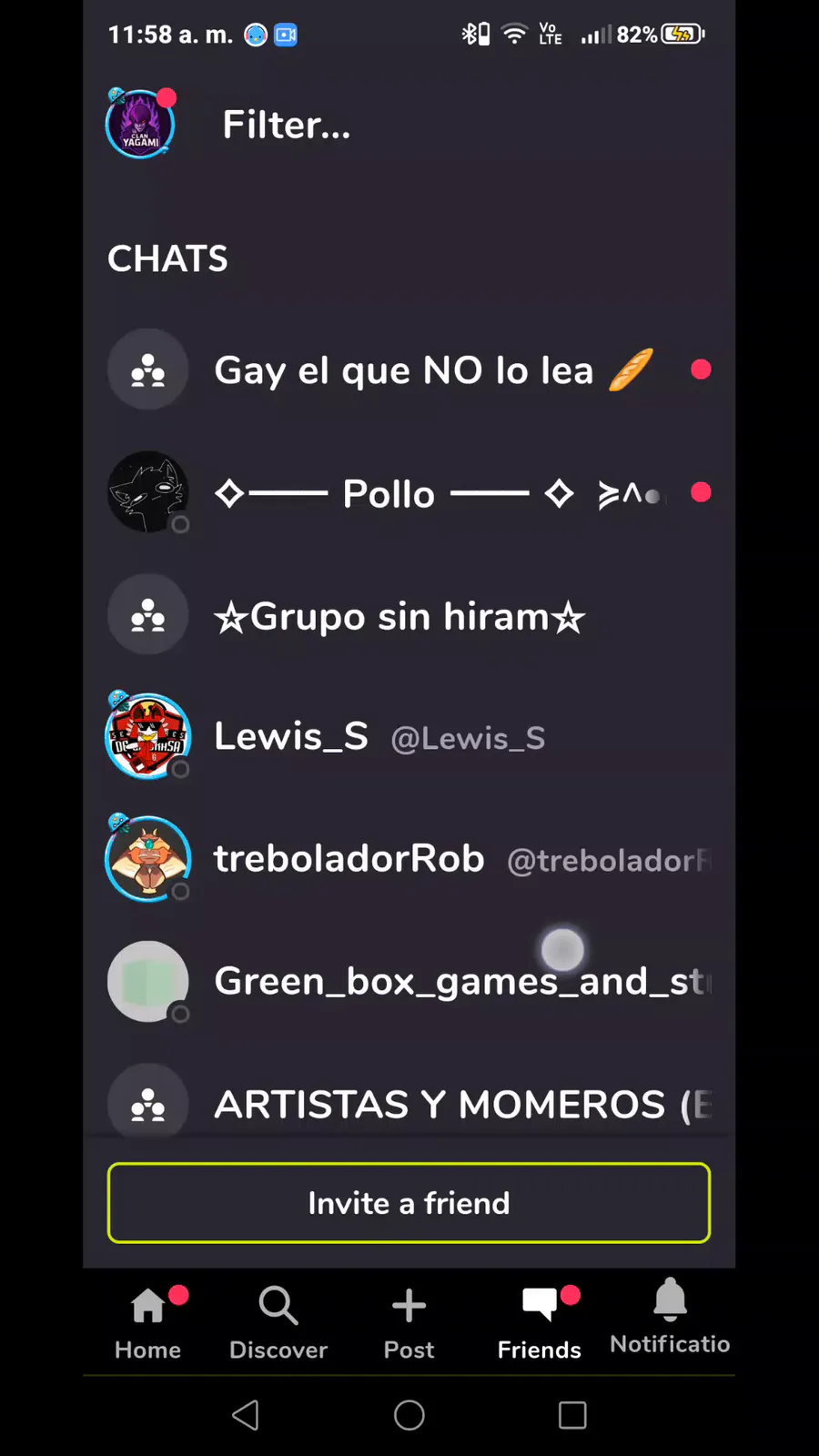Open the Clan Yagami profile avatar
Image resolution: width=819 pixels, height=1456 pixels.
[140, 125]
